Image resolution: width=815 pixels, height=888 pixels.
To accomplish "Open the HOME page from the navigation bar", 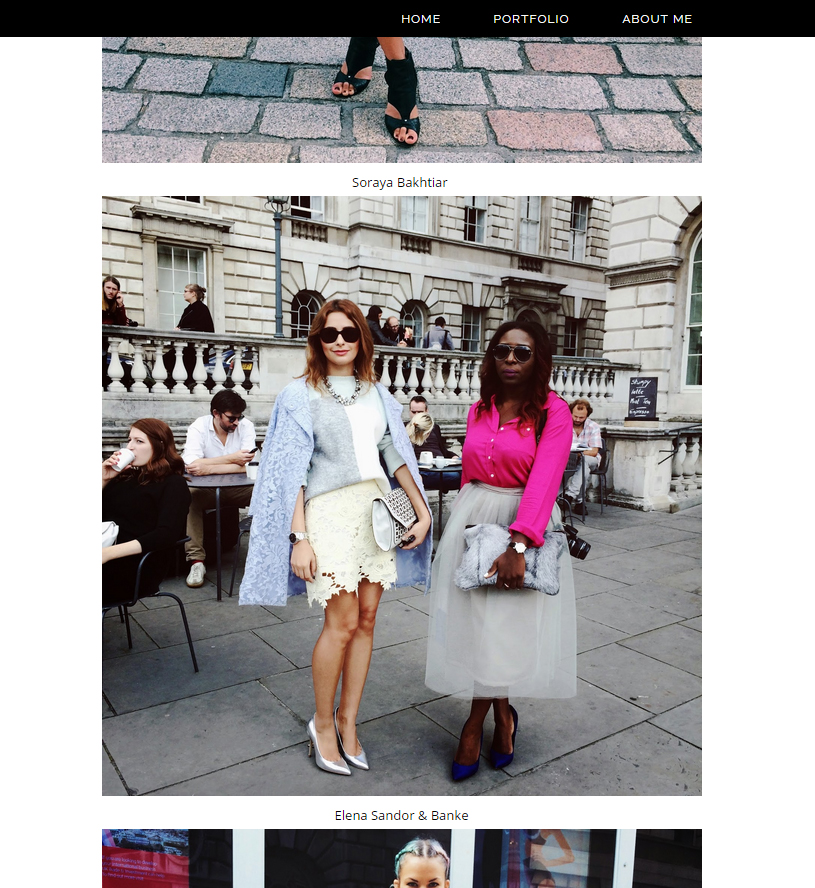I will tap(420, 18).
